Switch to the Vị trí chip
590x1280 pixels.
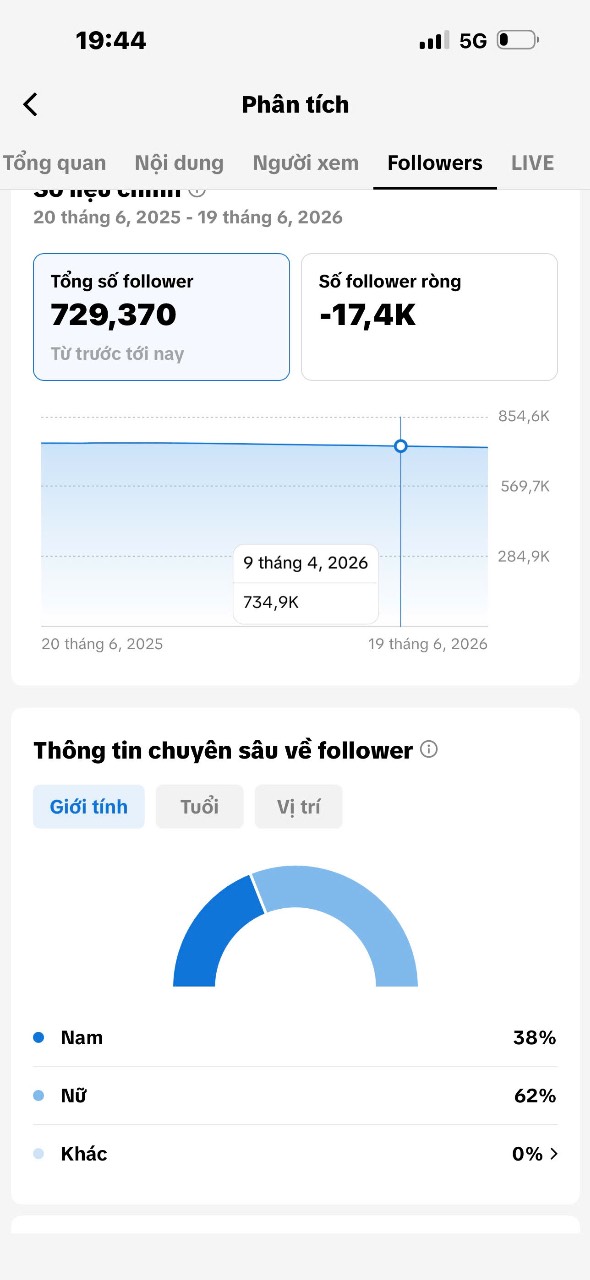click(298, 807)
